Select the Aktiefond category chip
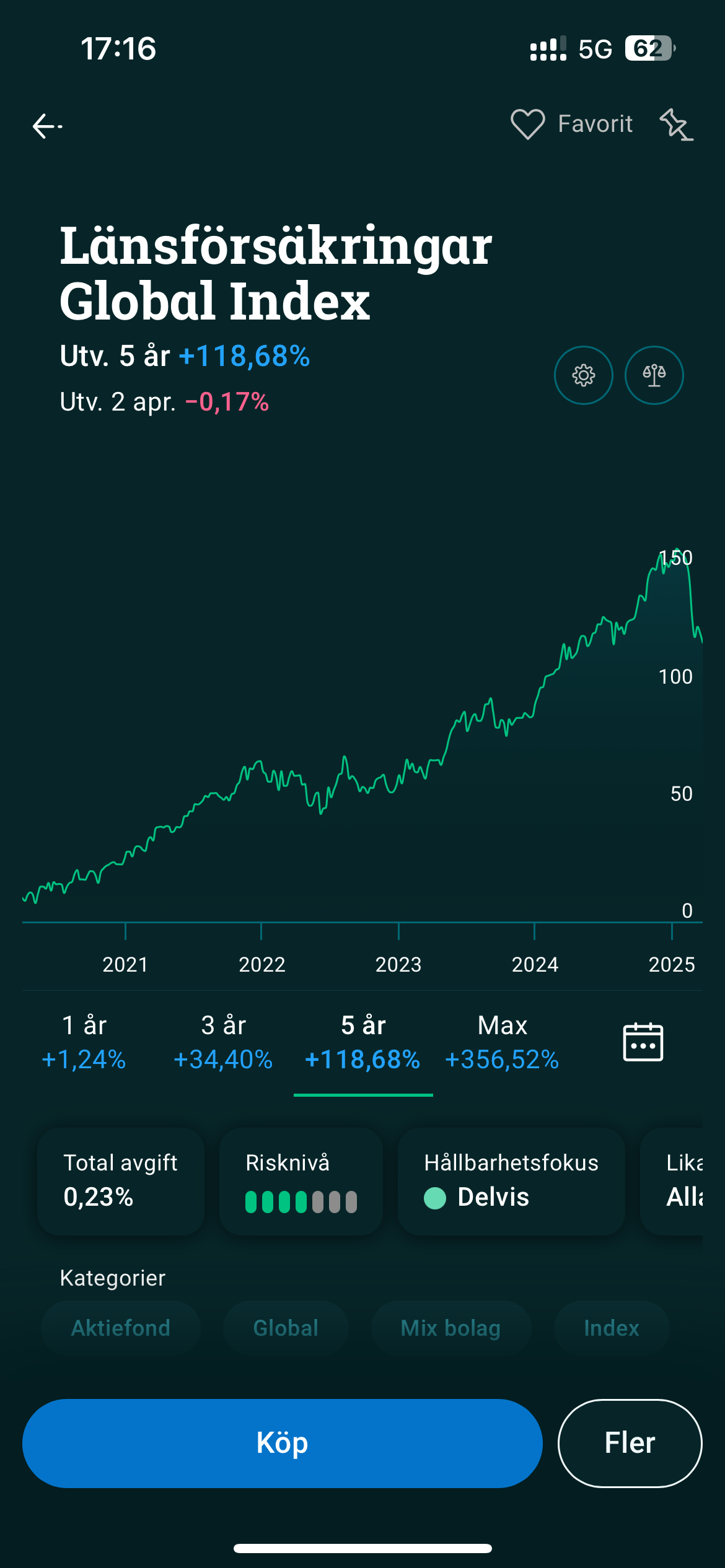The image size is (725, 1568). coord(121,1328)
